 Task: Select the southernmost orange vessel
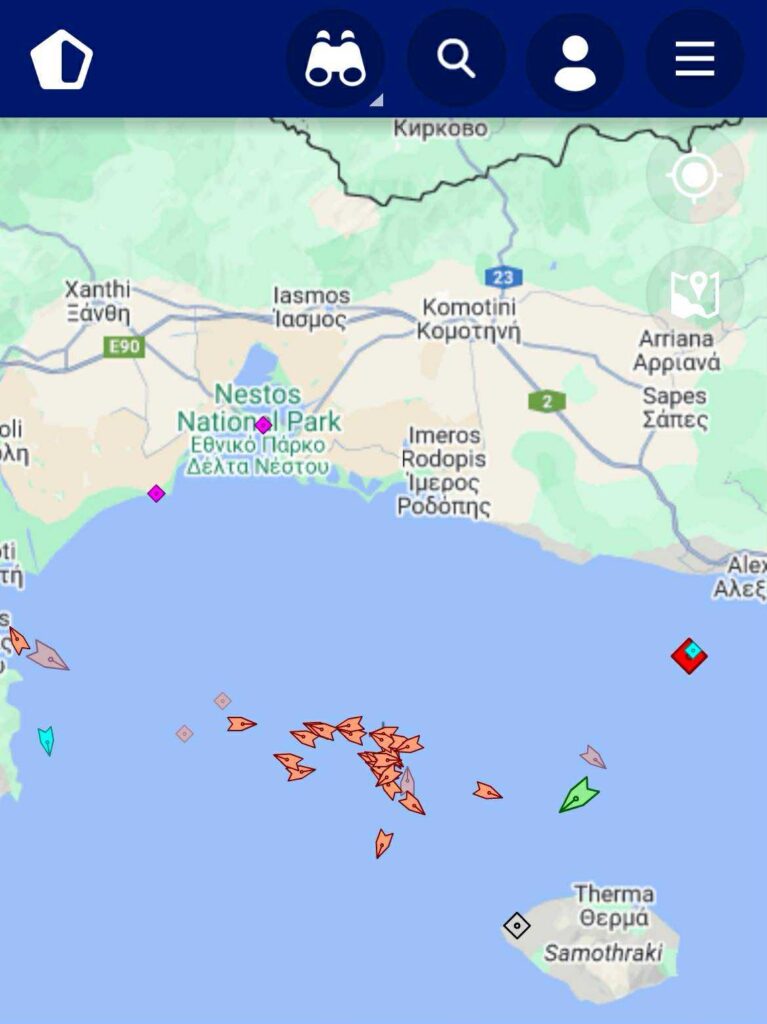click(383, 843)
